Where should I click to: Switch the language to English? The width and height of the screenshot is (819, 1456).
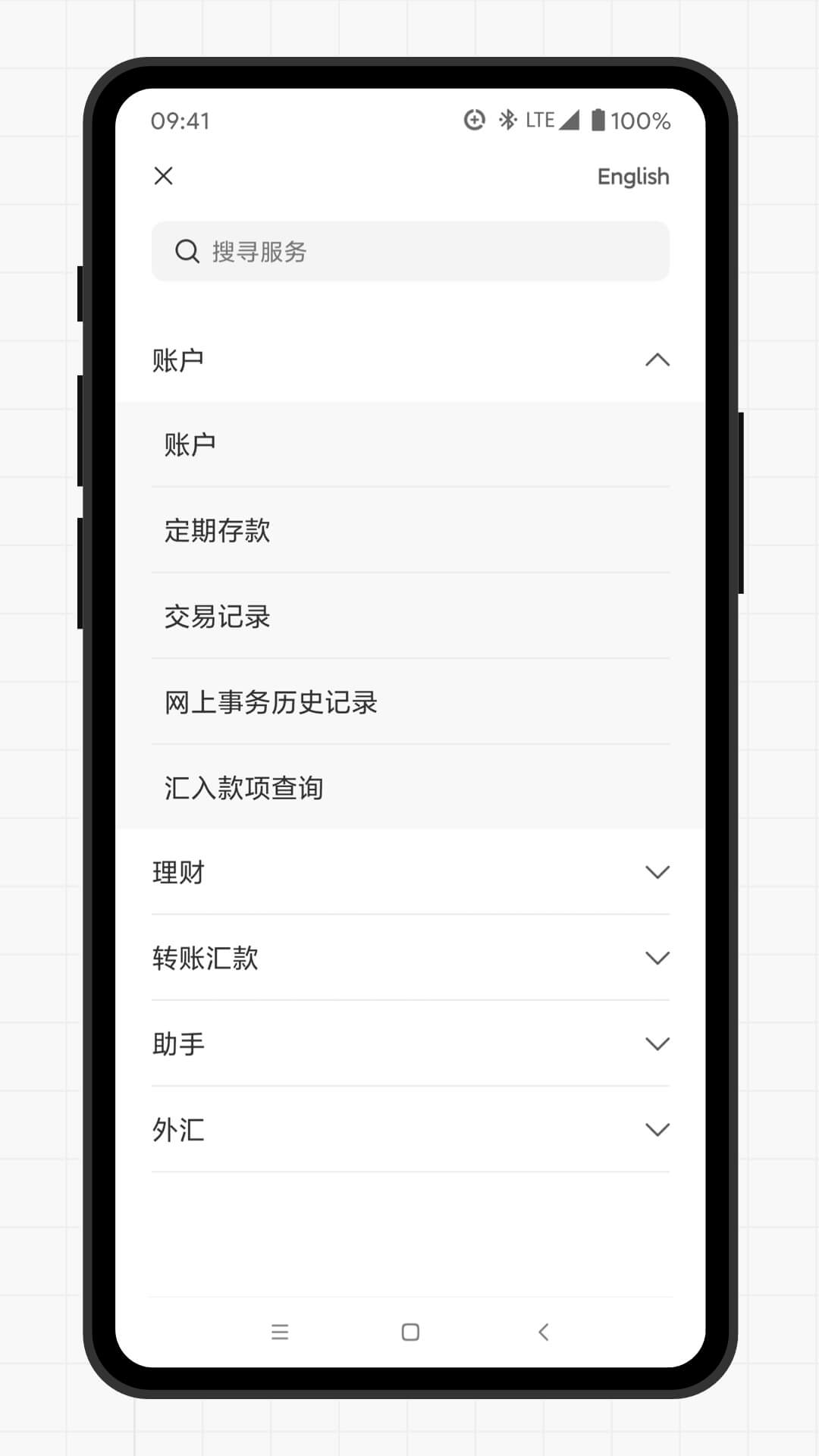point(633,177)
